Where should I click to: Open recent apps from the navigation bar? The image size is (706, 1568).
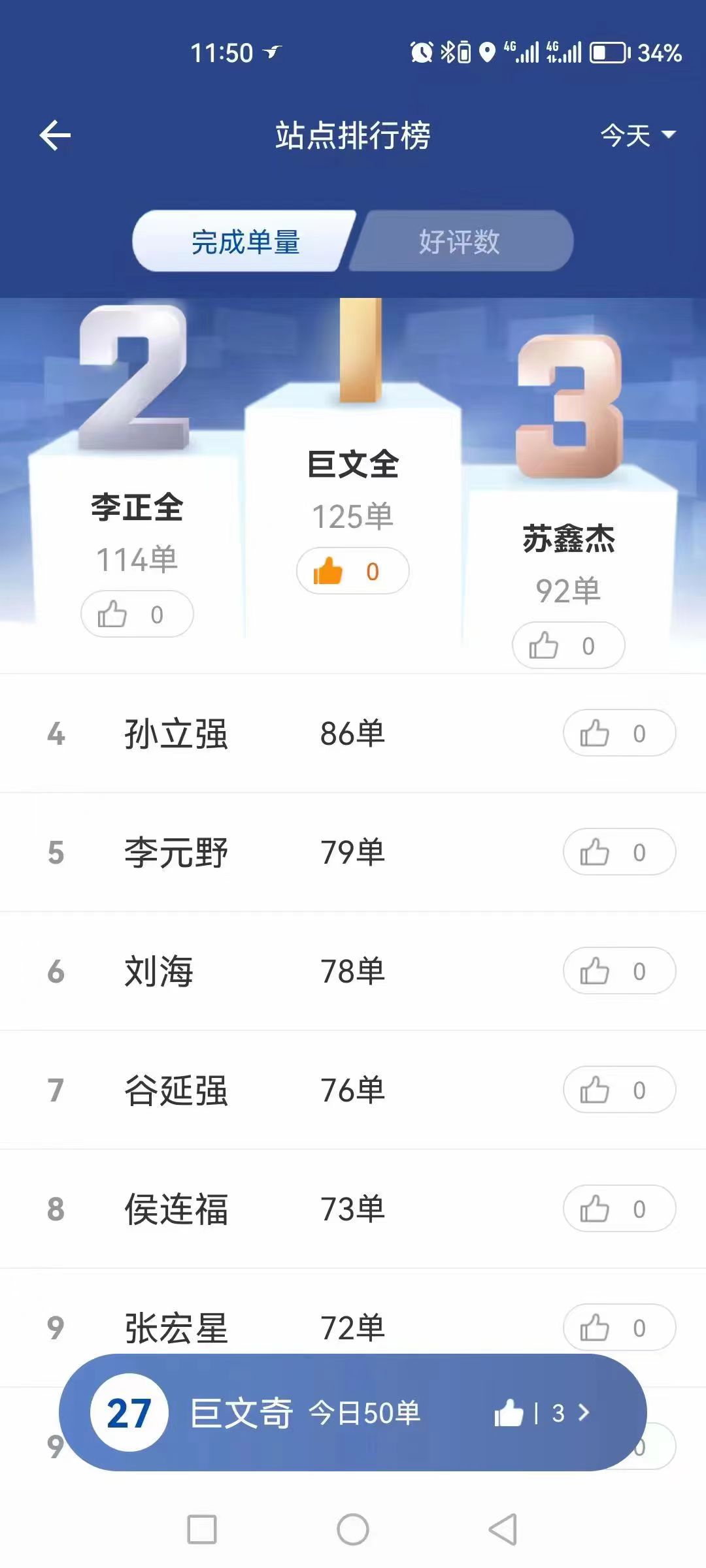202,1529
